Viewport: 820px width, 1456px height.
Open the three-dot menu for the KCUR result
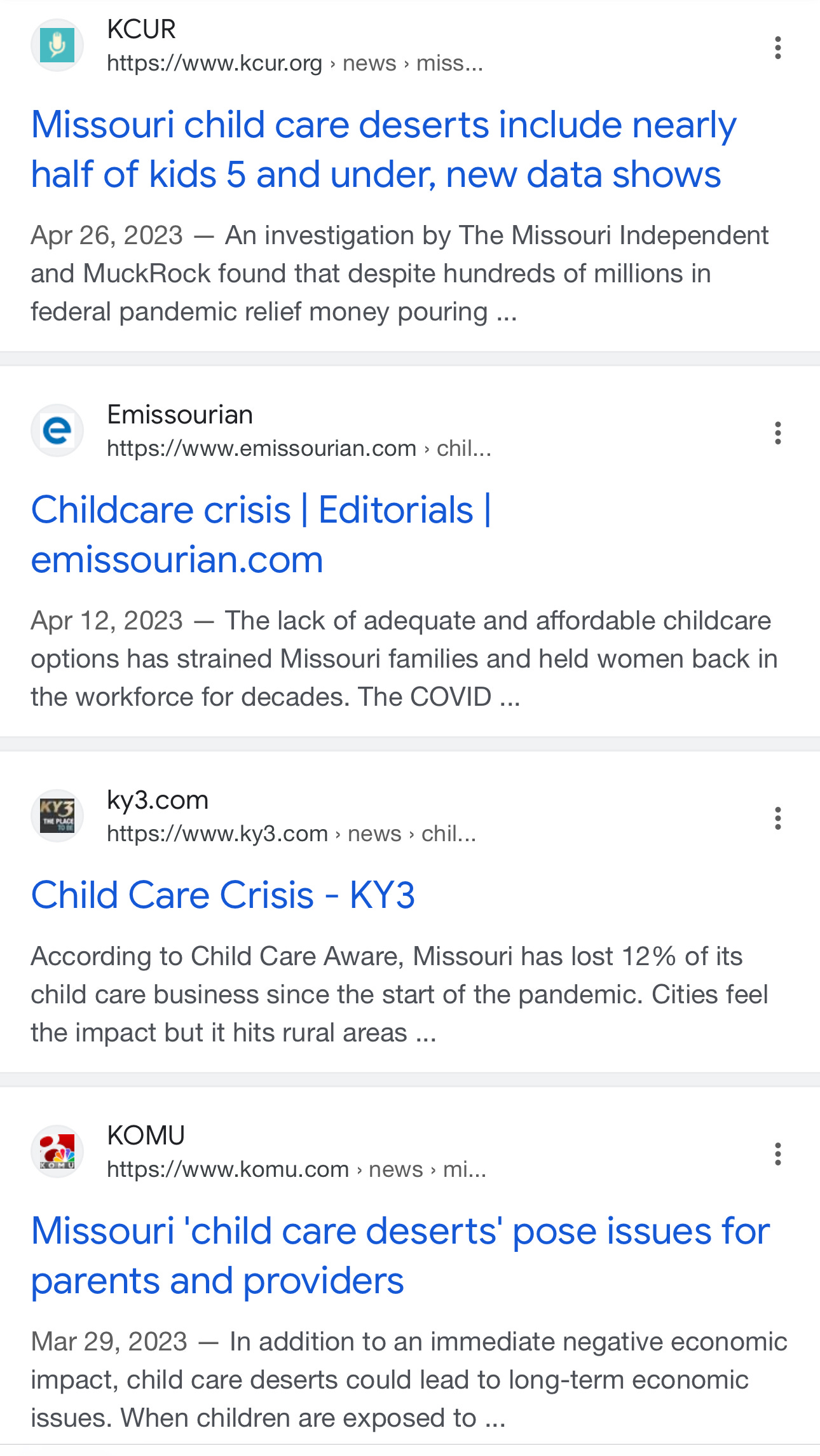(x=777, y=48)
